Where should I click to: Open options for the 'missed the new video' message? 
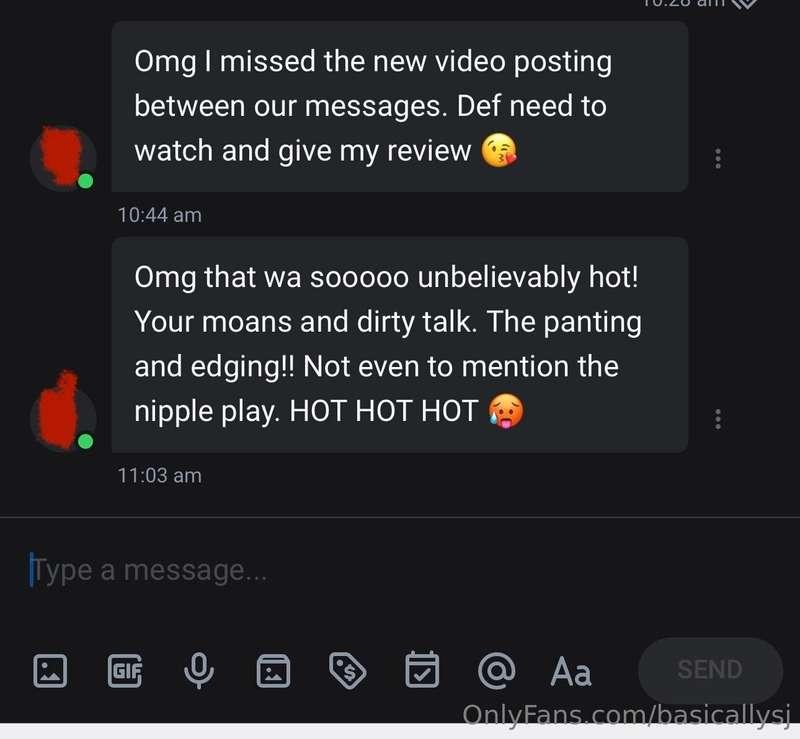[718, 158]
